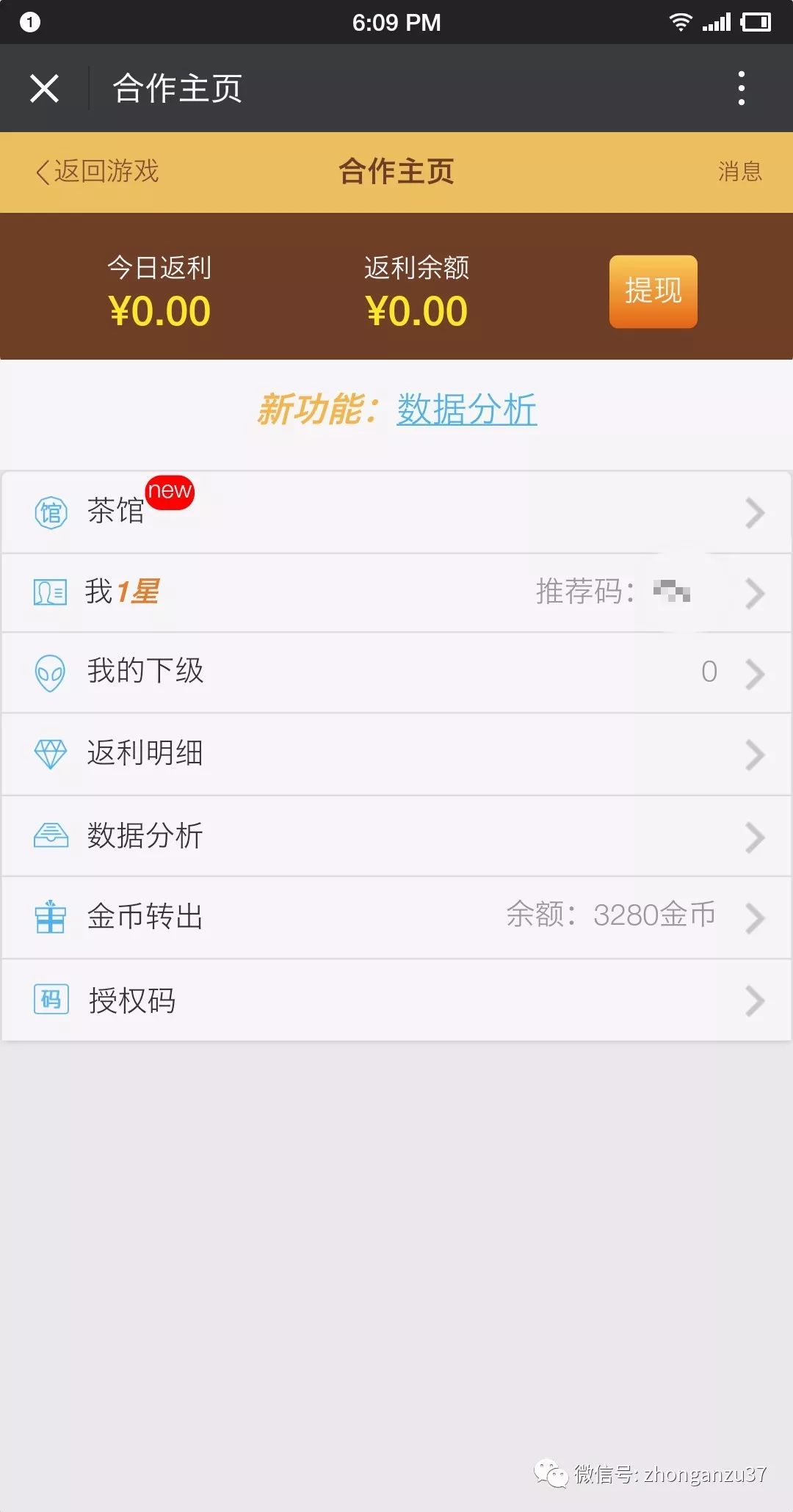The width and height of the screenshot is (793, 1512).
Task: Open the 茶馆 row
Action: (396, 512)
